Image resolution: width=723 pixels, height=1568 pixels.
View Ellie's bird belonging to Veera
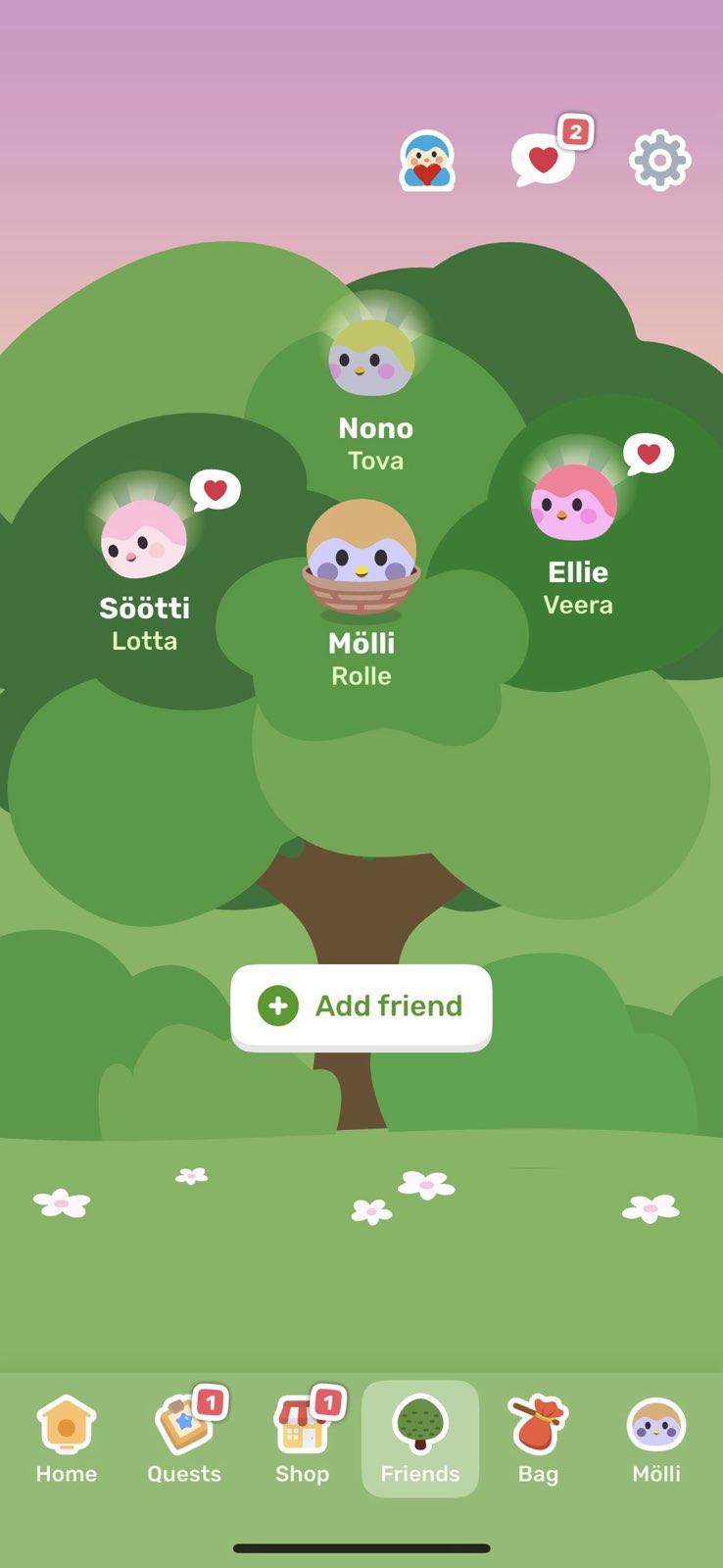coord(573,503)
